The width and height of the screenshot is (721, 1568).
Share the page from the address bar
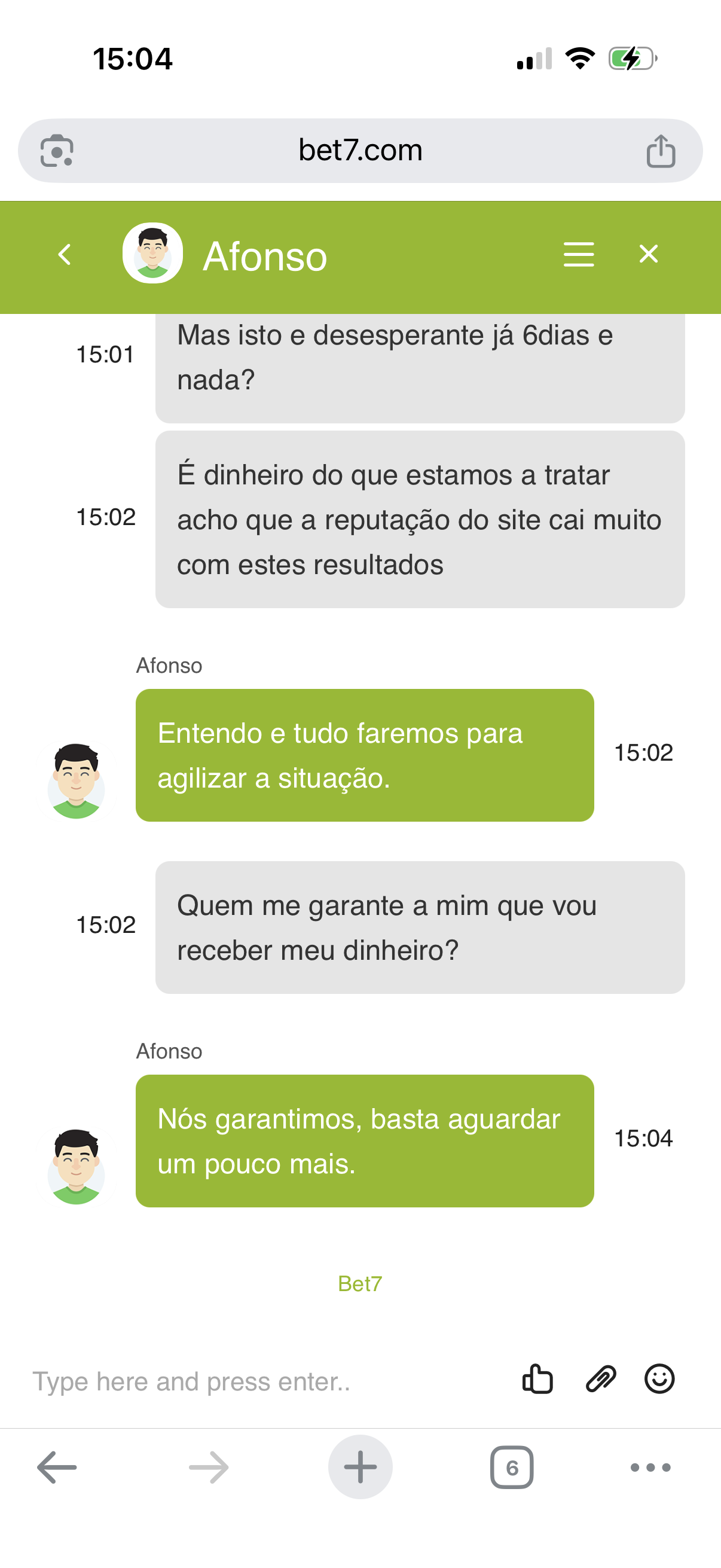tap(661, 150)
